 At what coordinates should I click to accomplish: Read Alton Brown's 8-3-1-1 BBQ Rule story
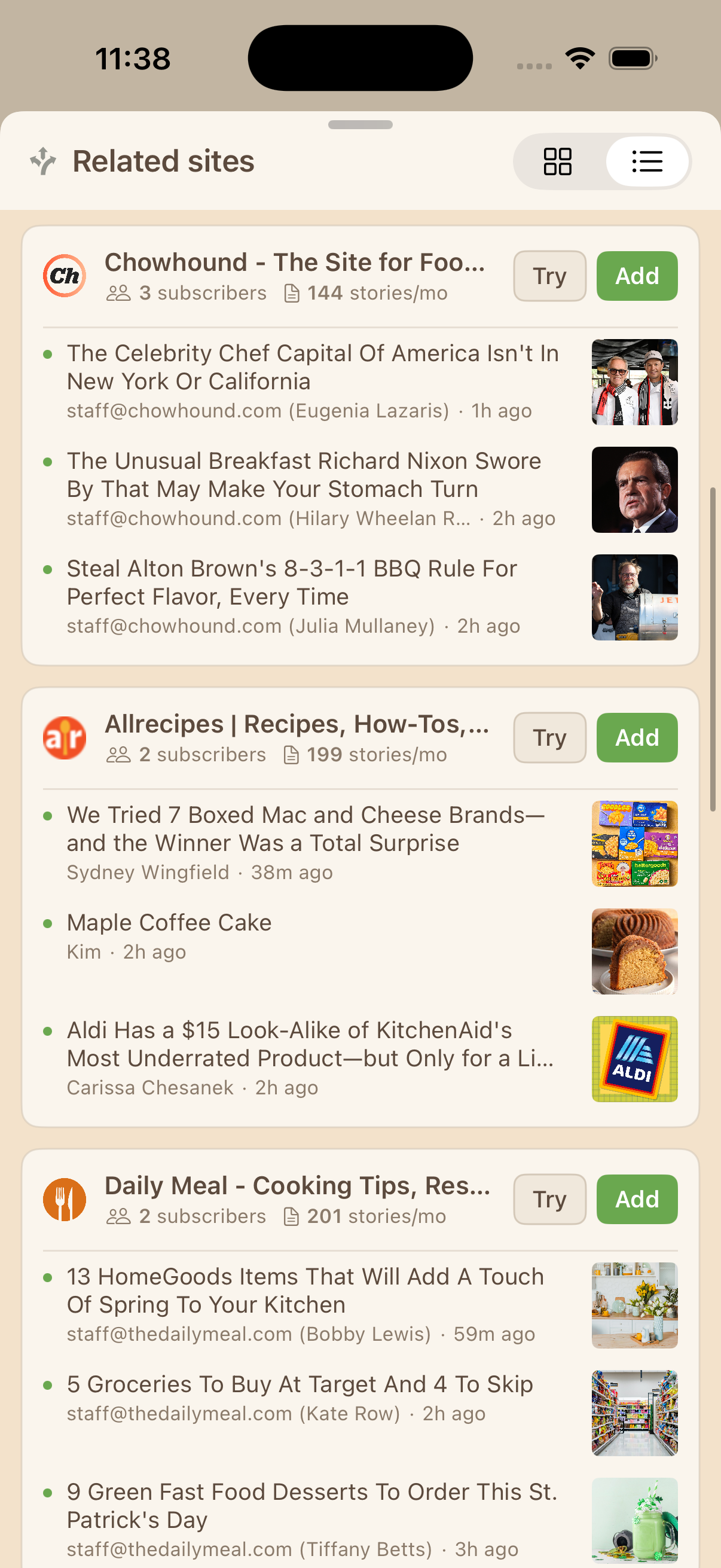coord(291,582)
